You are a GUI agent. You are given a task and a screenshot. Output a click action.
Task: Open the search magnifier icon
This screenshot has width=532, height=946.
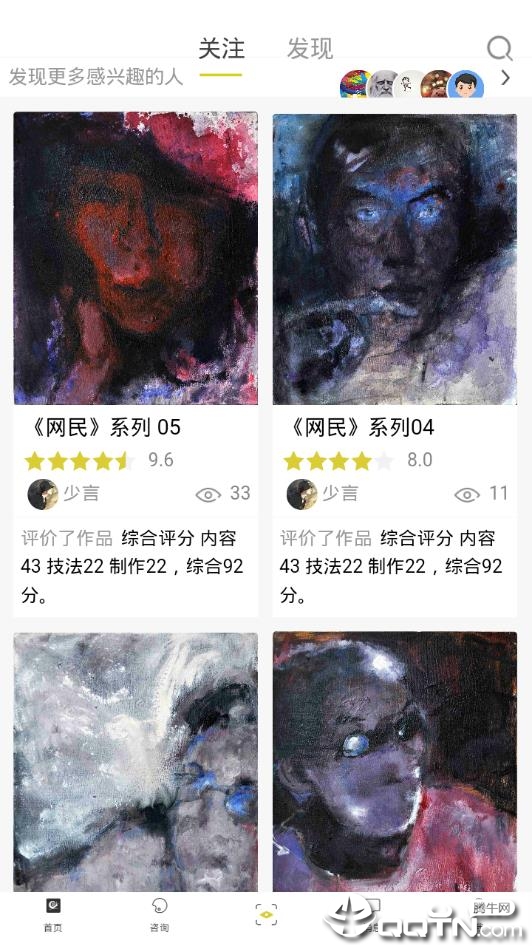click(499, 48)
